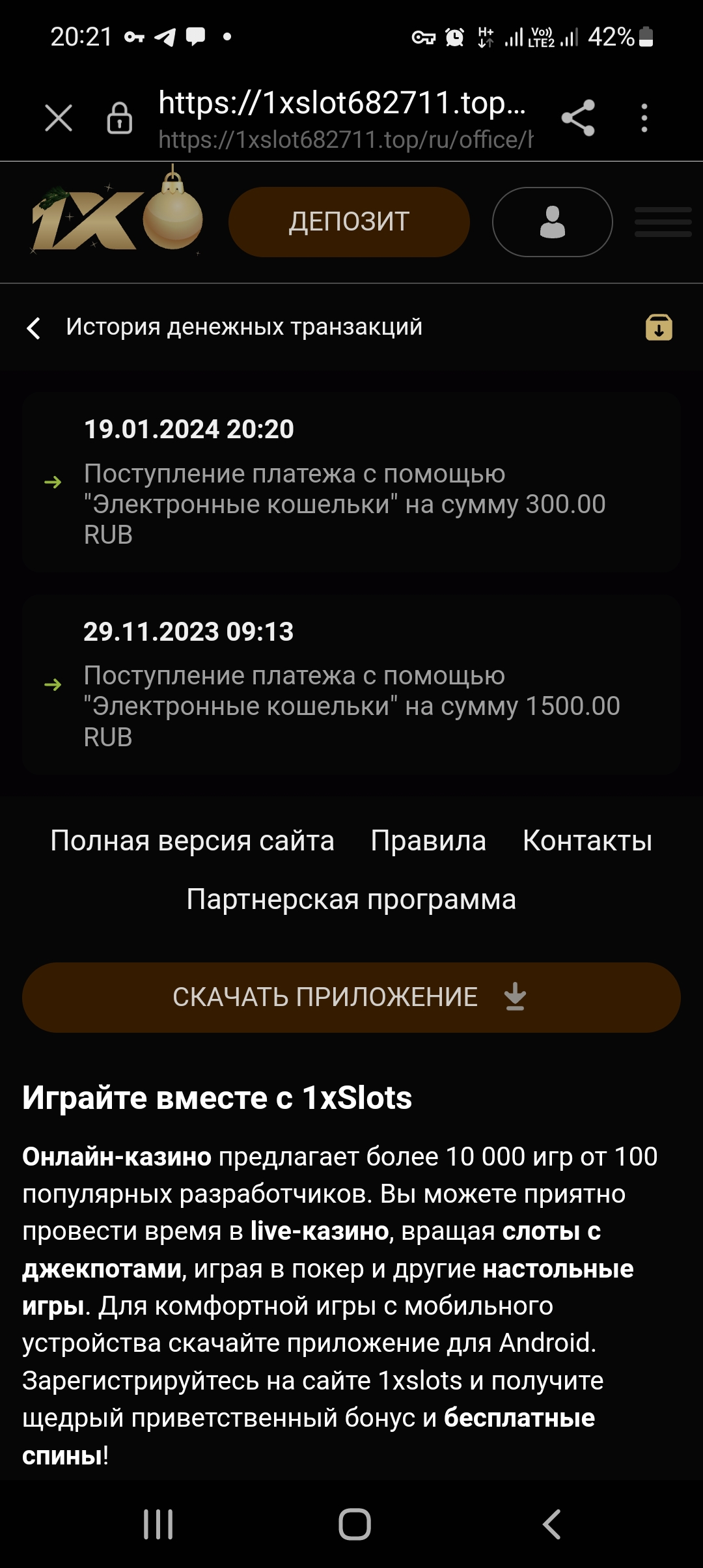
Task: Go to Контакты
Action: [x=587, y=841]
